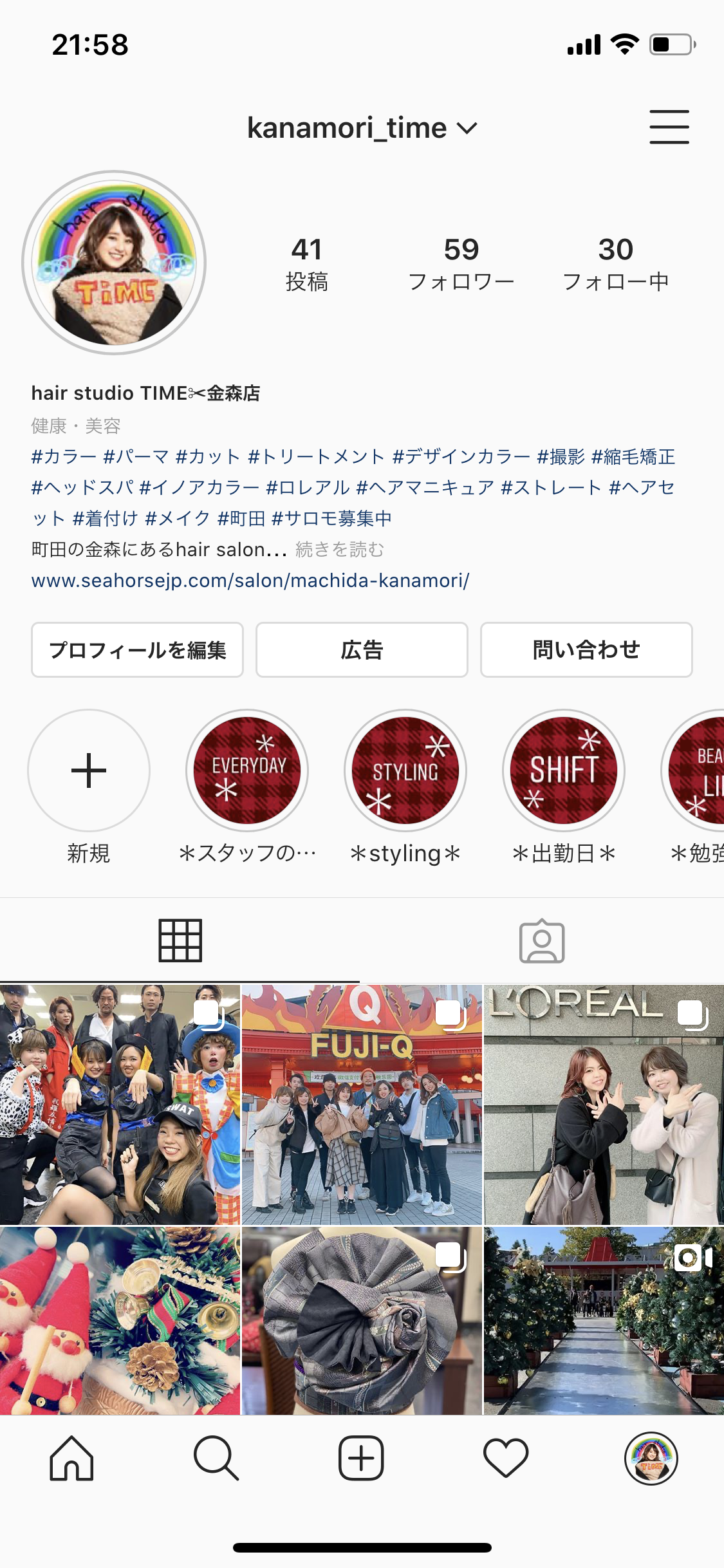The image size is (724, 1568).
Task: Open the FUJI-Q group photo post
Action: [x=362, y=1105]
